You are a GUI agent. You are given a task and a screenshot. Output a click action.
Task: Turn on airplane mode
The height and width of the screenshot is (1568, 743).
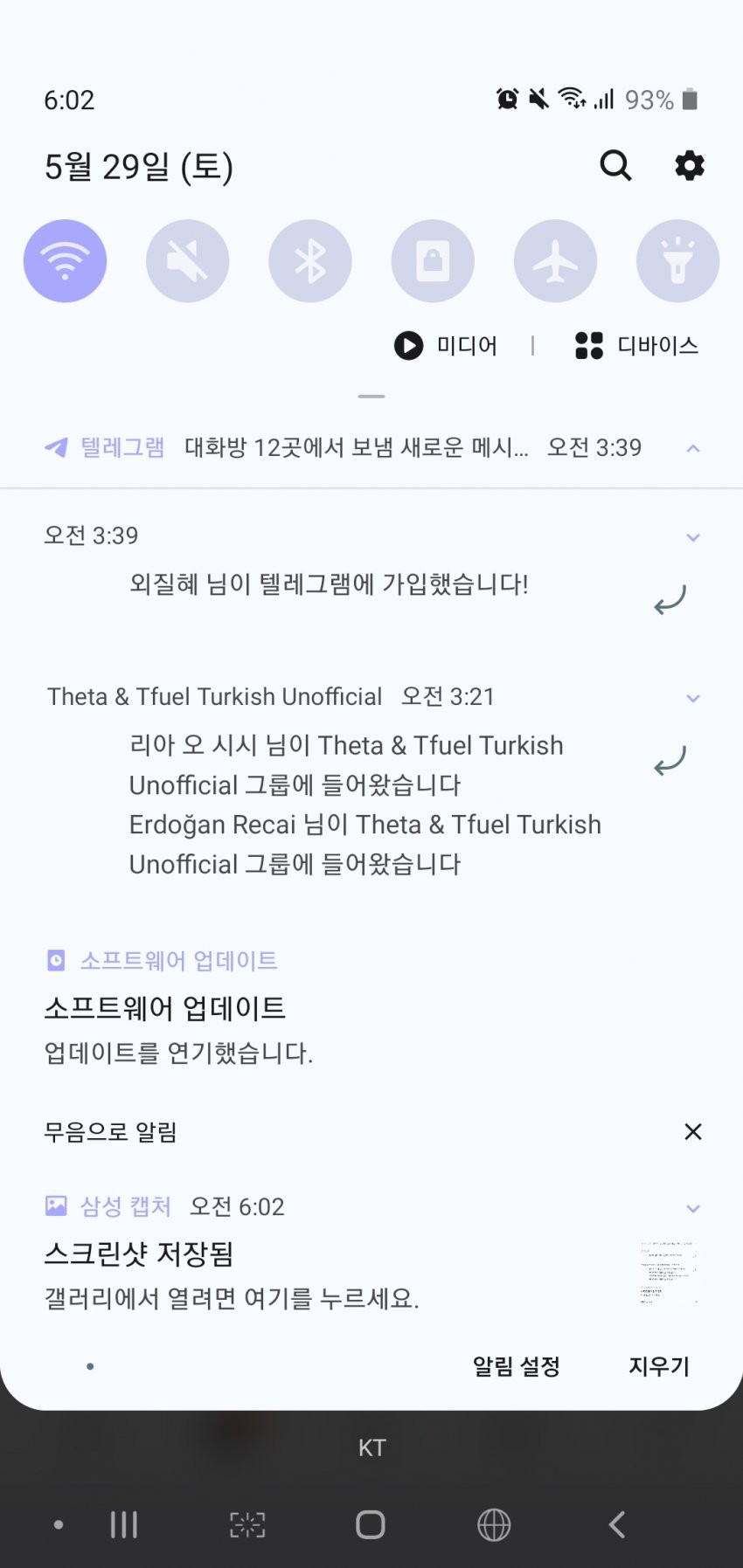coord(555,261)
